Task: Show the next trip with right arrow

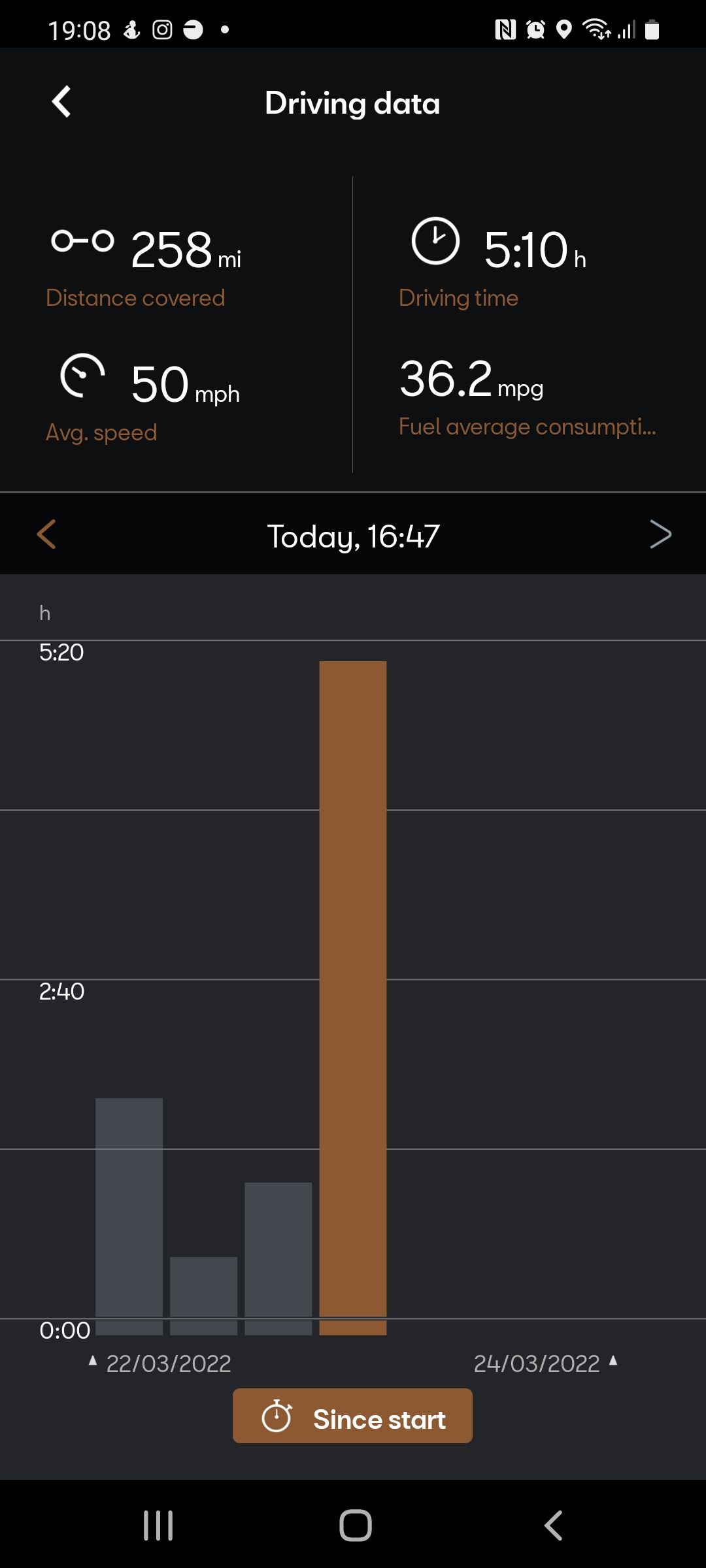Action: 660,534
